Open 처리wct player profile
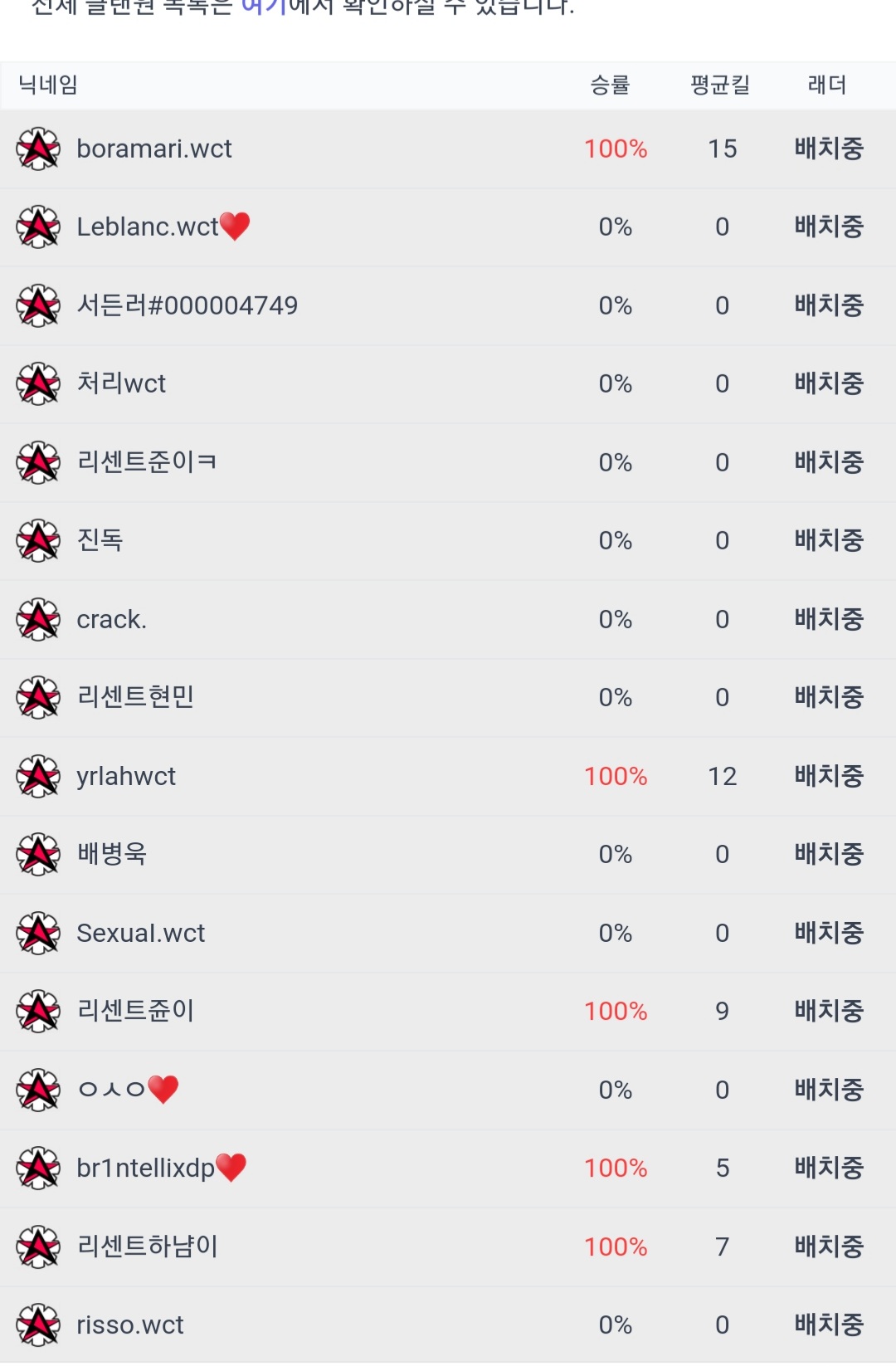Viewport: 896px width, 1366px height. pyautogui.click(x=121, y=384)
